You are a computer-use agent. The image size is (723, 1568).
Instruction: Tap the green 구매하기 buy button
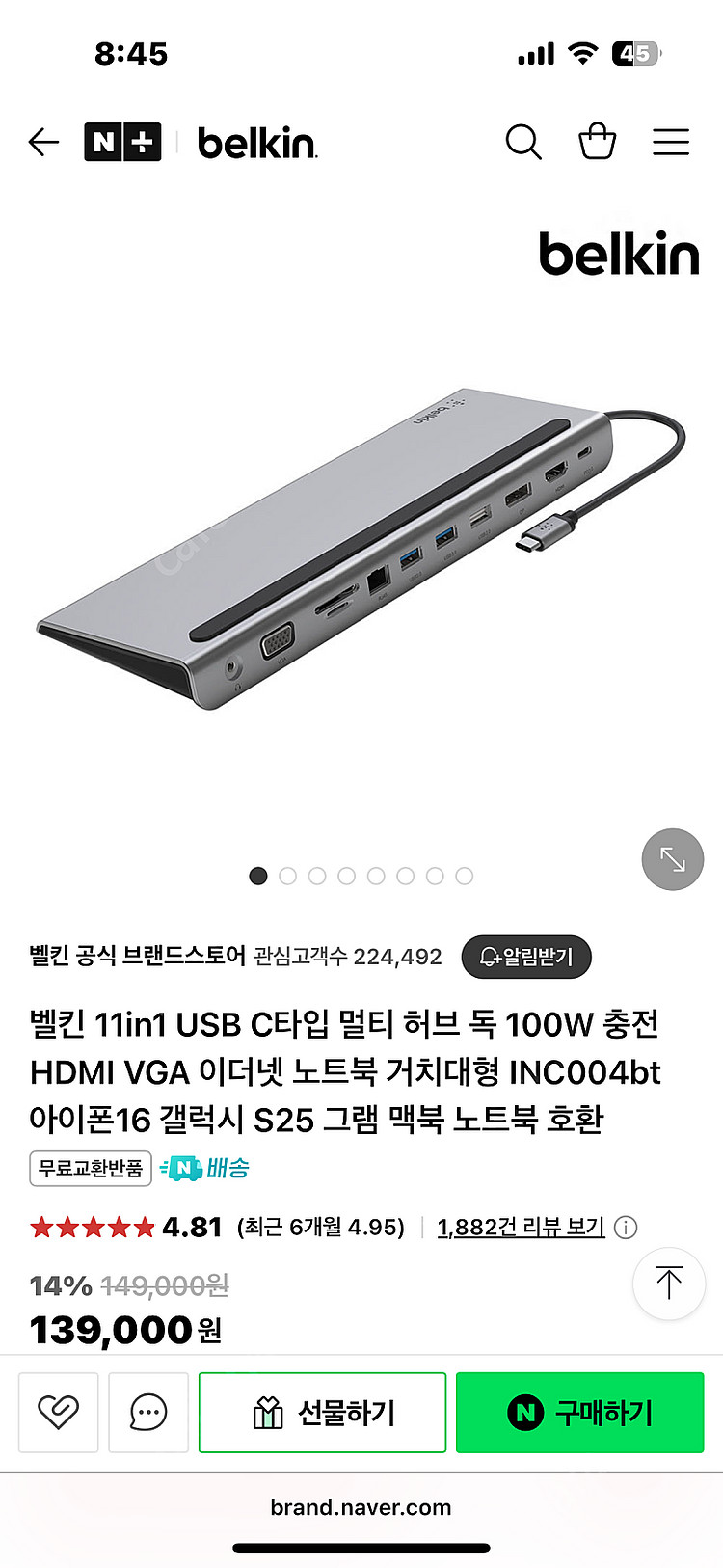[x=579, y=1413]
